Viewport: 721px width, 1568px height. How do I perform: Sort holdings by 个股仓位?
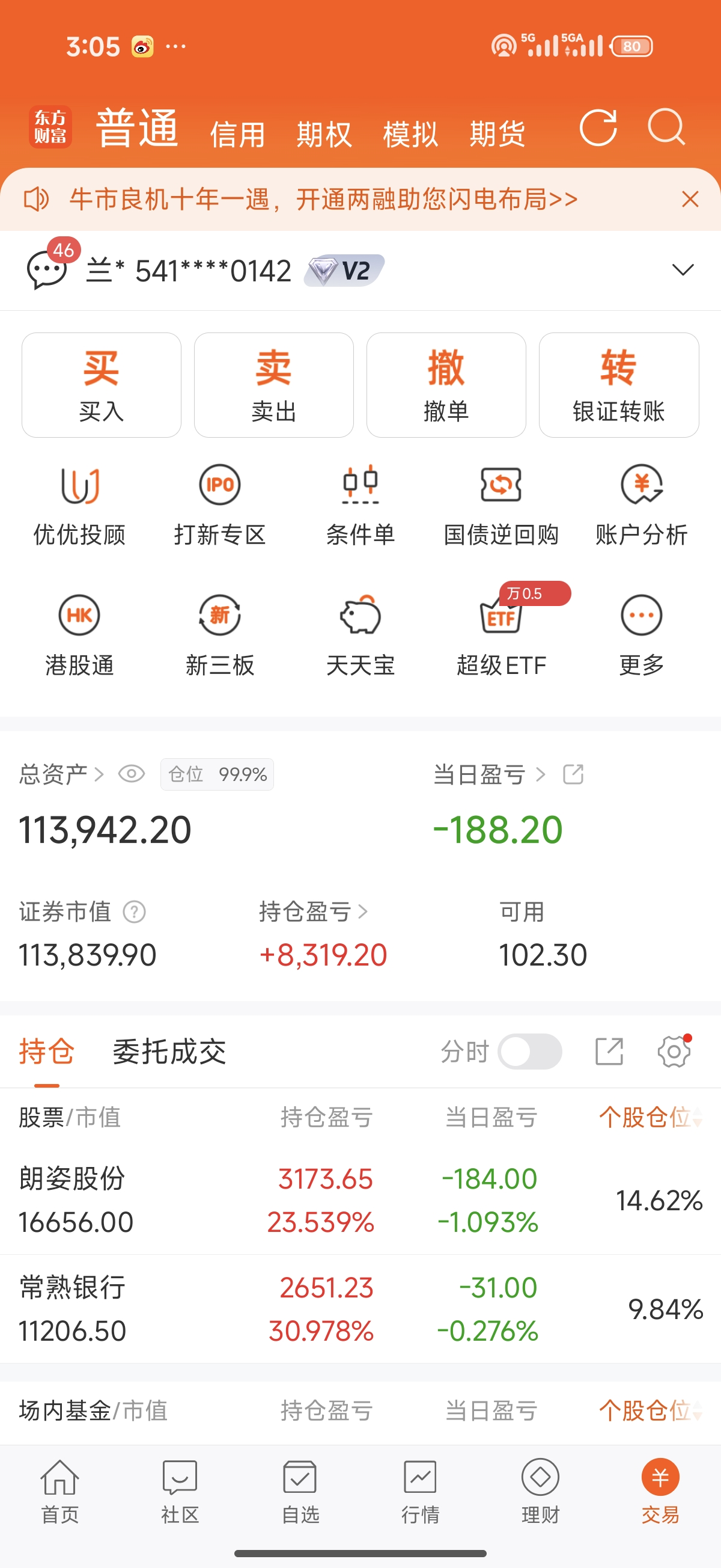650,1118
